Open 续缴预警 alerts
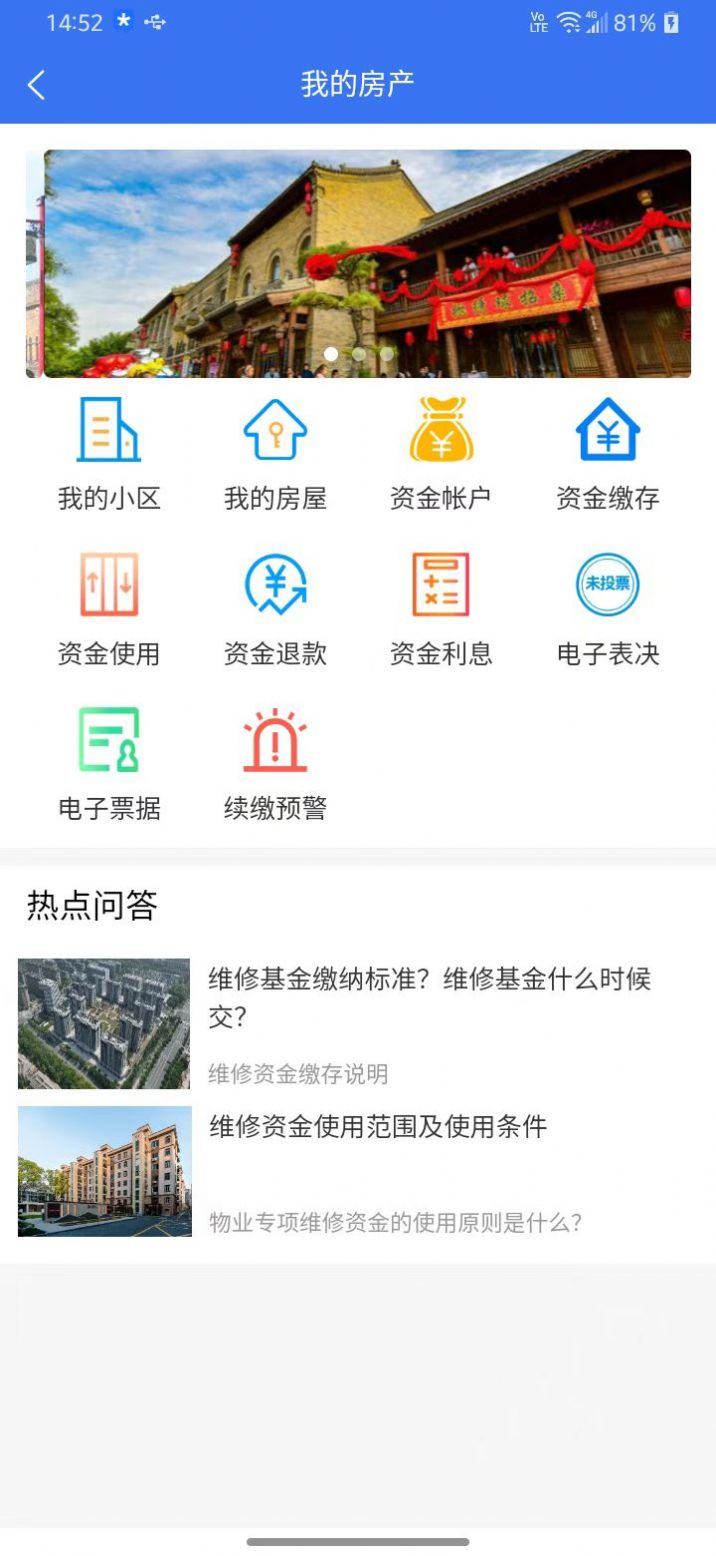This screenshot has width=716, height=1556. point(275,764)
